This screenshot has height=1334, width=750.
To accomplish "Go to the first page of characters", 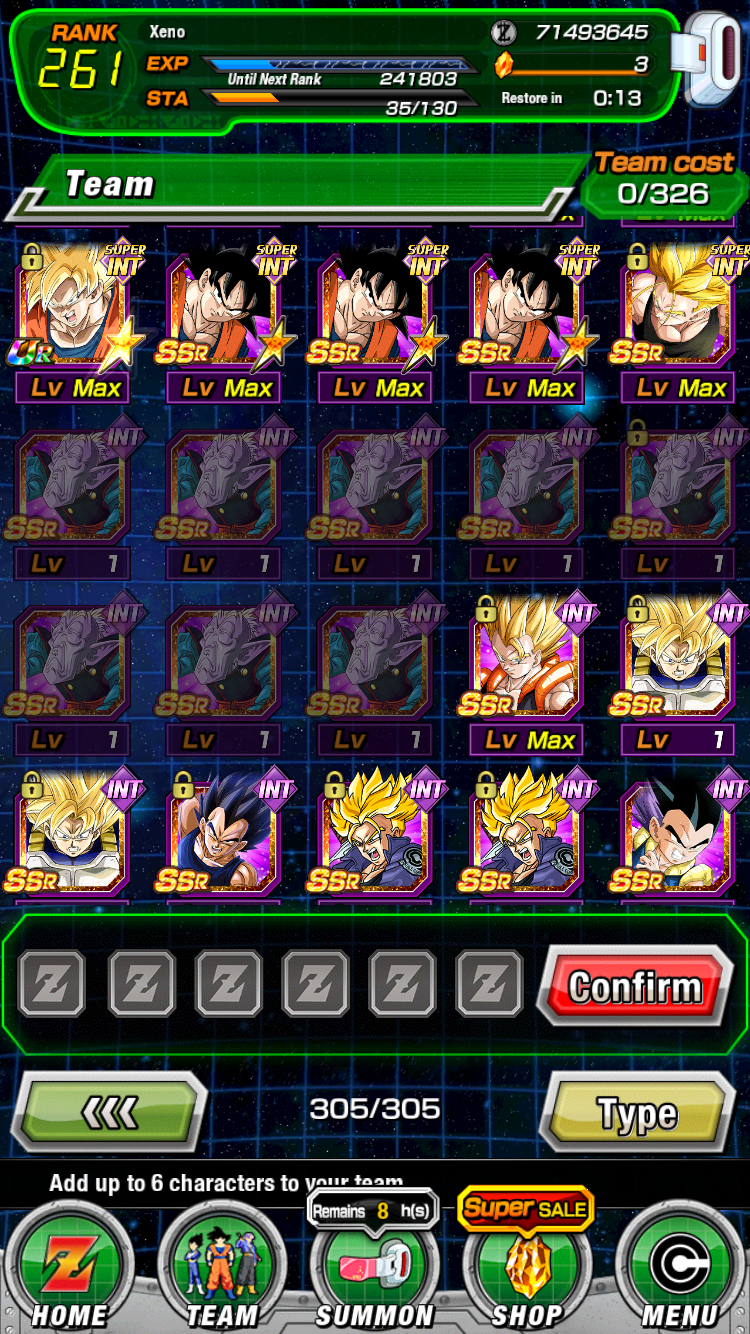I will point(109,1111).
